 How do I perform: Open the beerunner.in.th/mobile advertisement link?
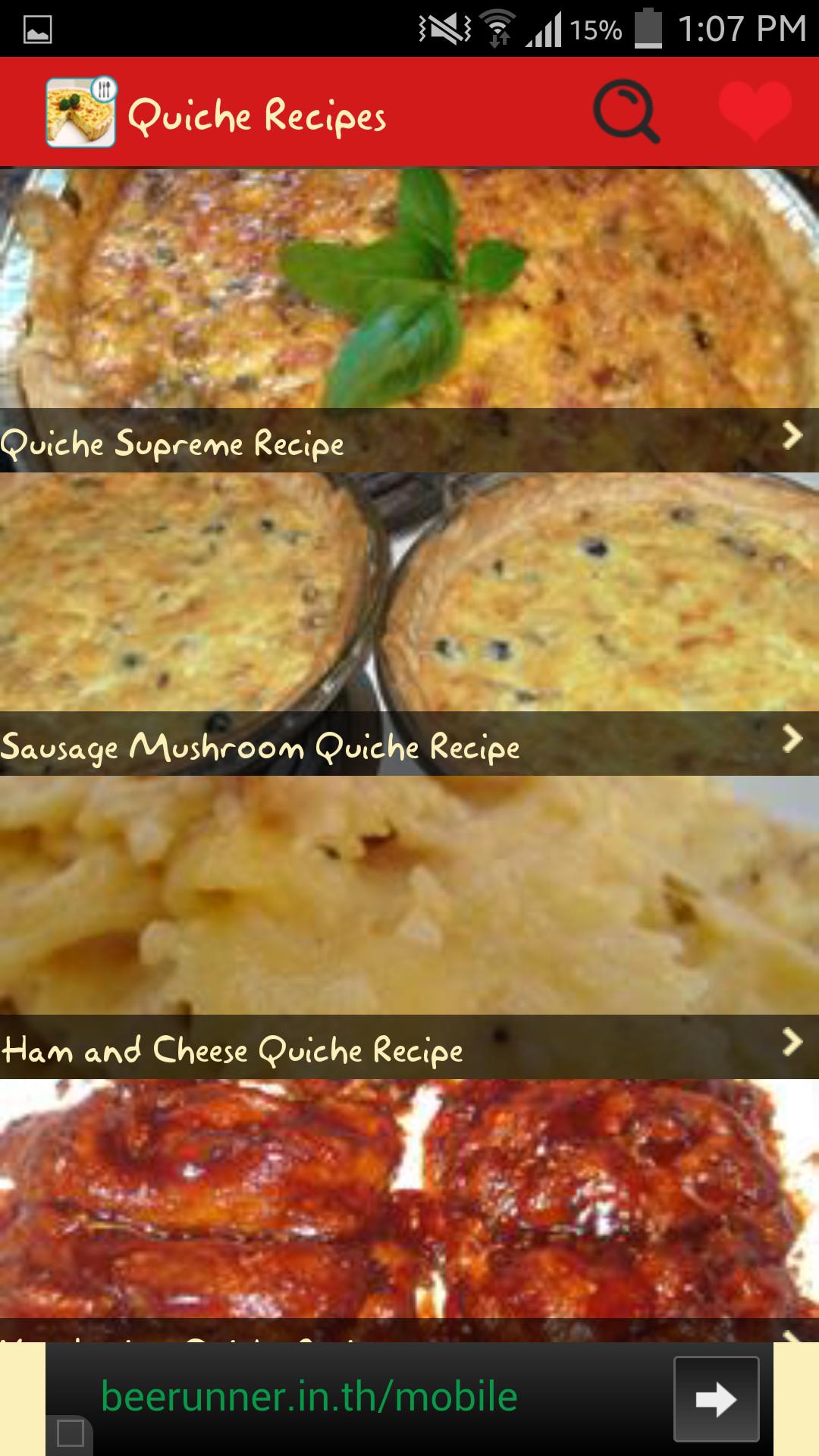click(309, 1399)
